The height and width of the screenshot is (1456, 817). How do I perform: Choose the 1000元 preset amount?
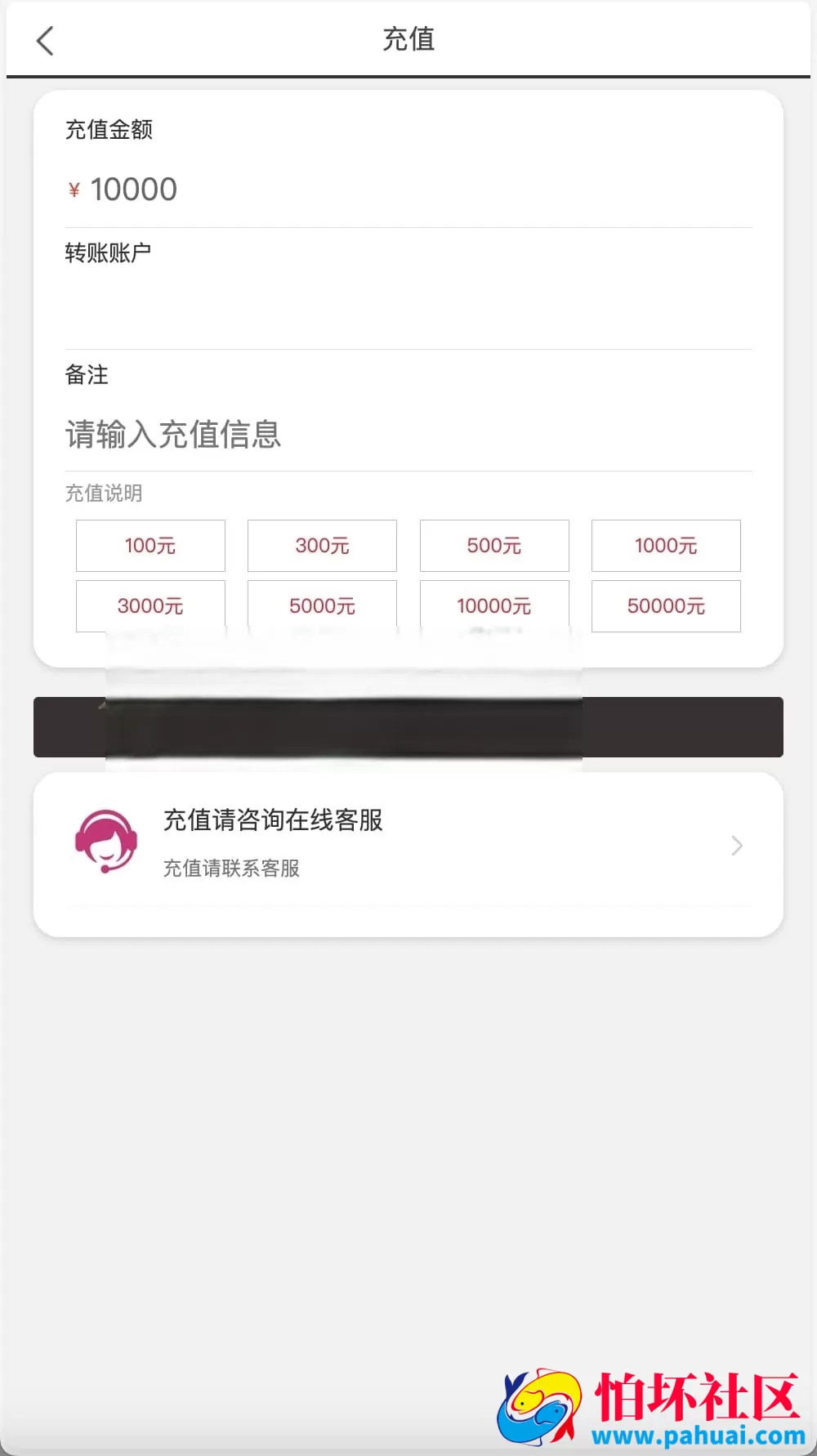(x=665, y=545)
